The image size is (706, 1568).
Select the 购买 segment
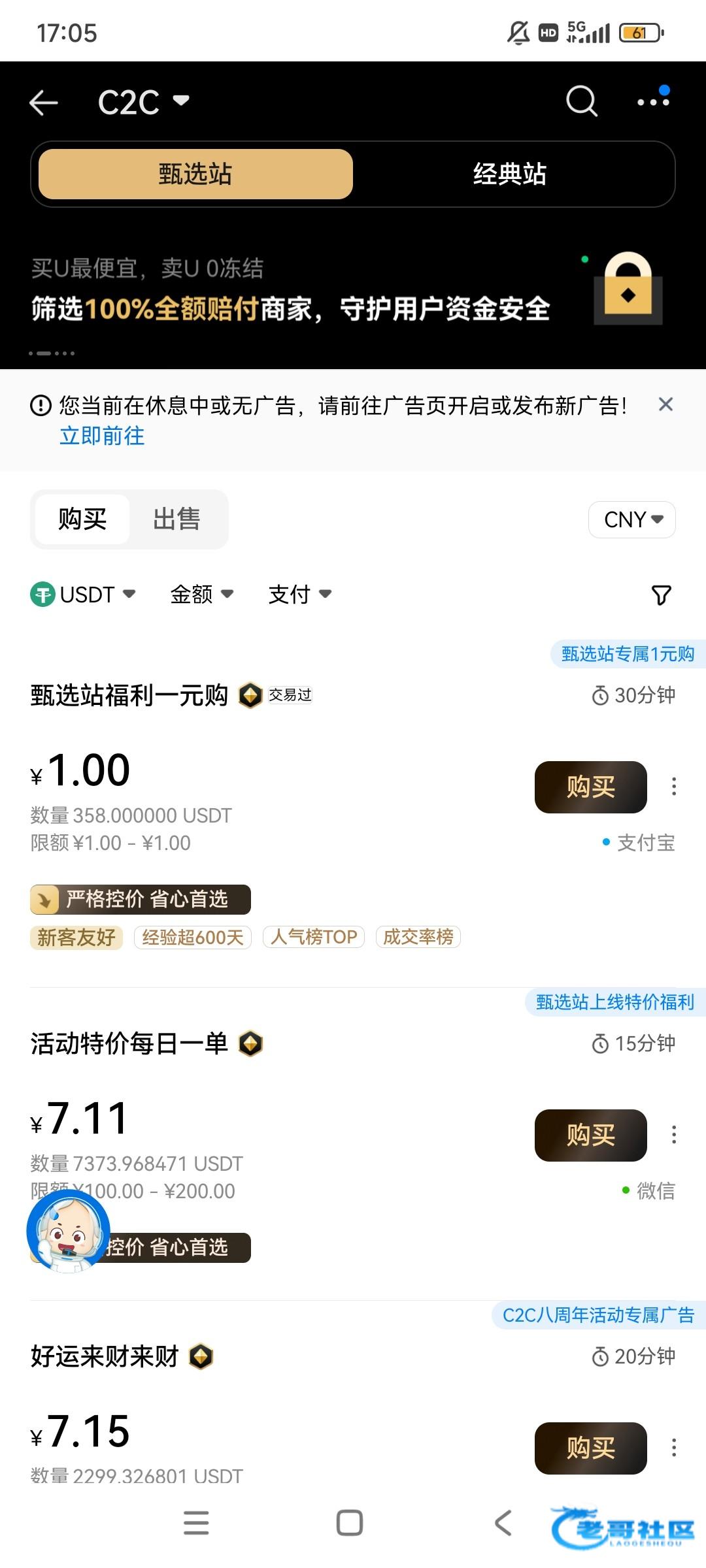point(82,519)
